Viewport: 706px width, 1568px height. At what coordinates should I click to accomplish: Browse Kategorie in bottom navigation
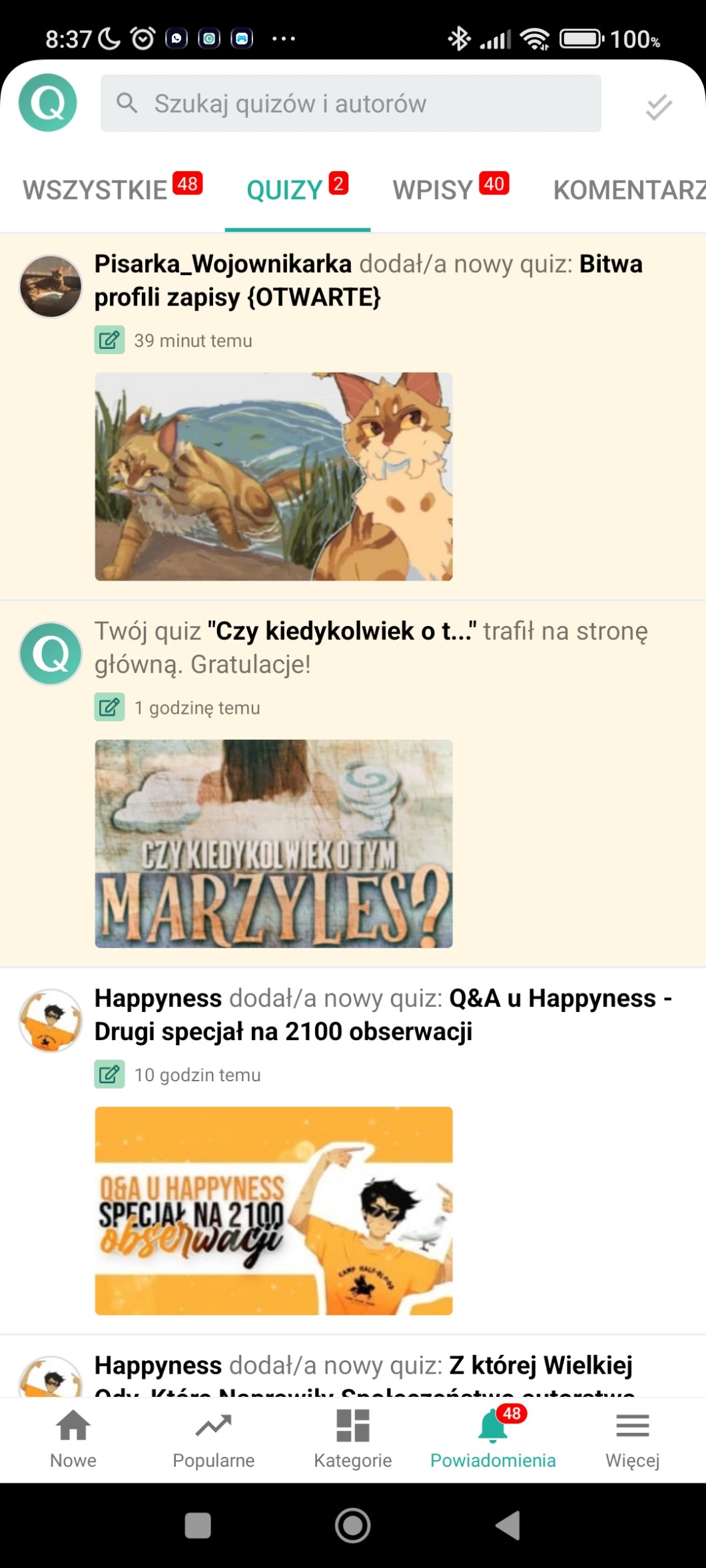[x=353, y=1439]
